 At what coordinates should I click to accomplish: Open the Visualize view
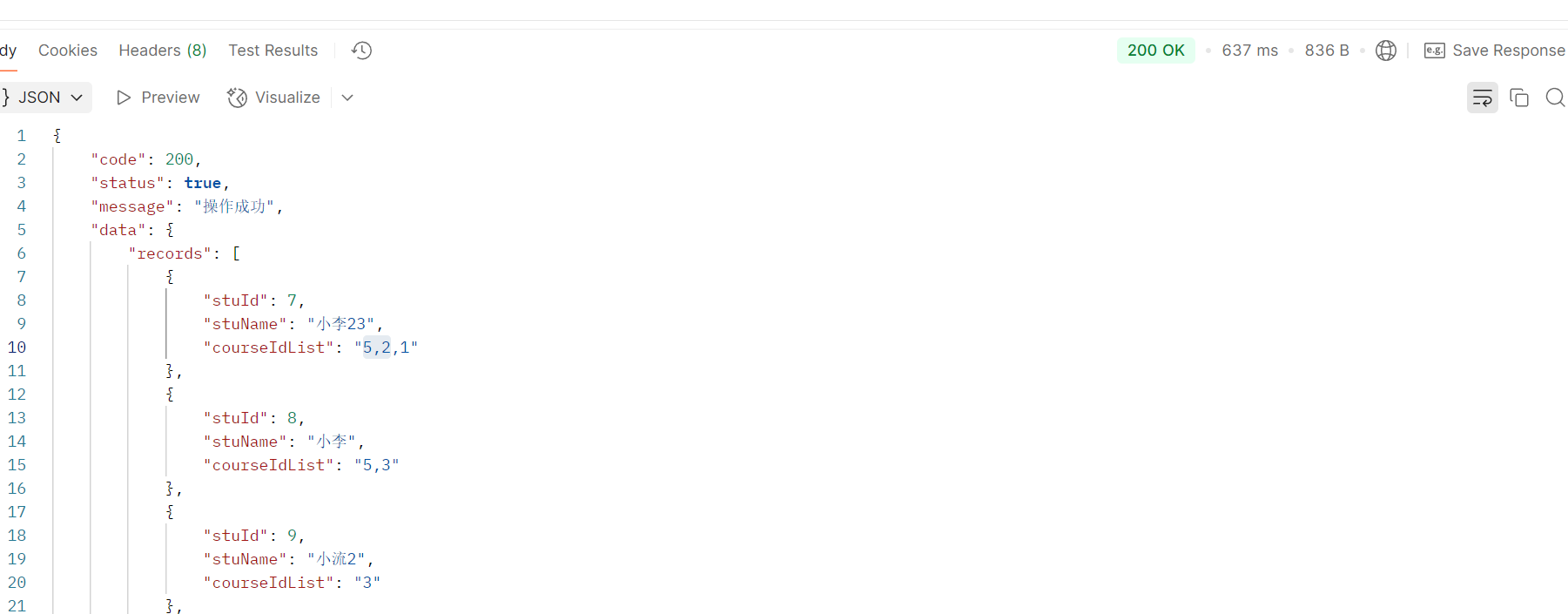tap(273, 98)
